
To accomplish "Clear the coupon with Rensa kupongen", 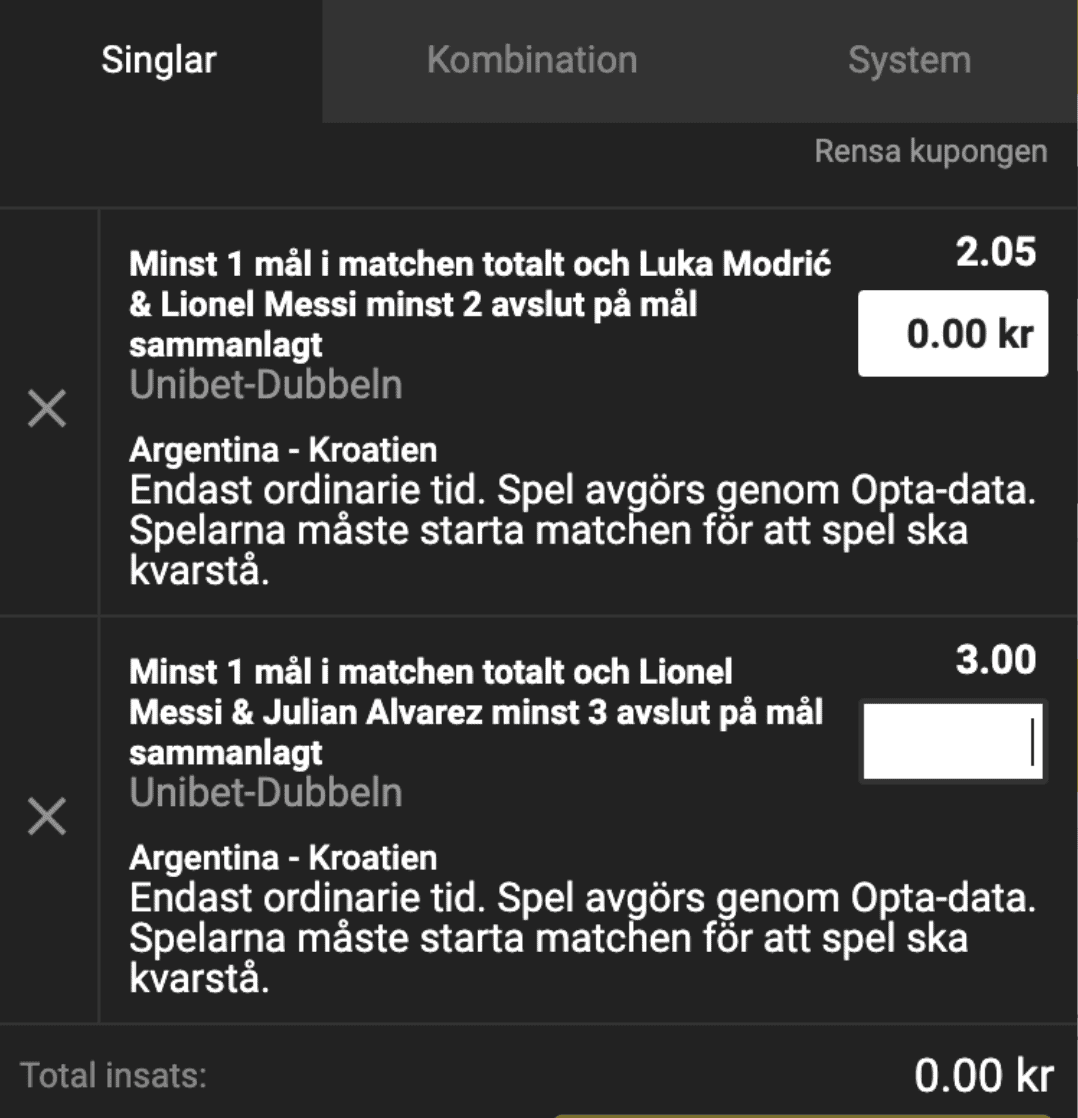I will (930, 151).
